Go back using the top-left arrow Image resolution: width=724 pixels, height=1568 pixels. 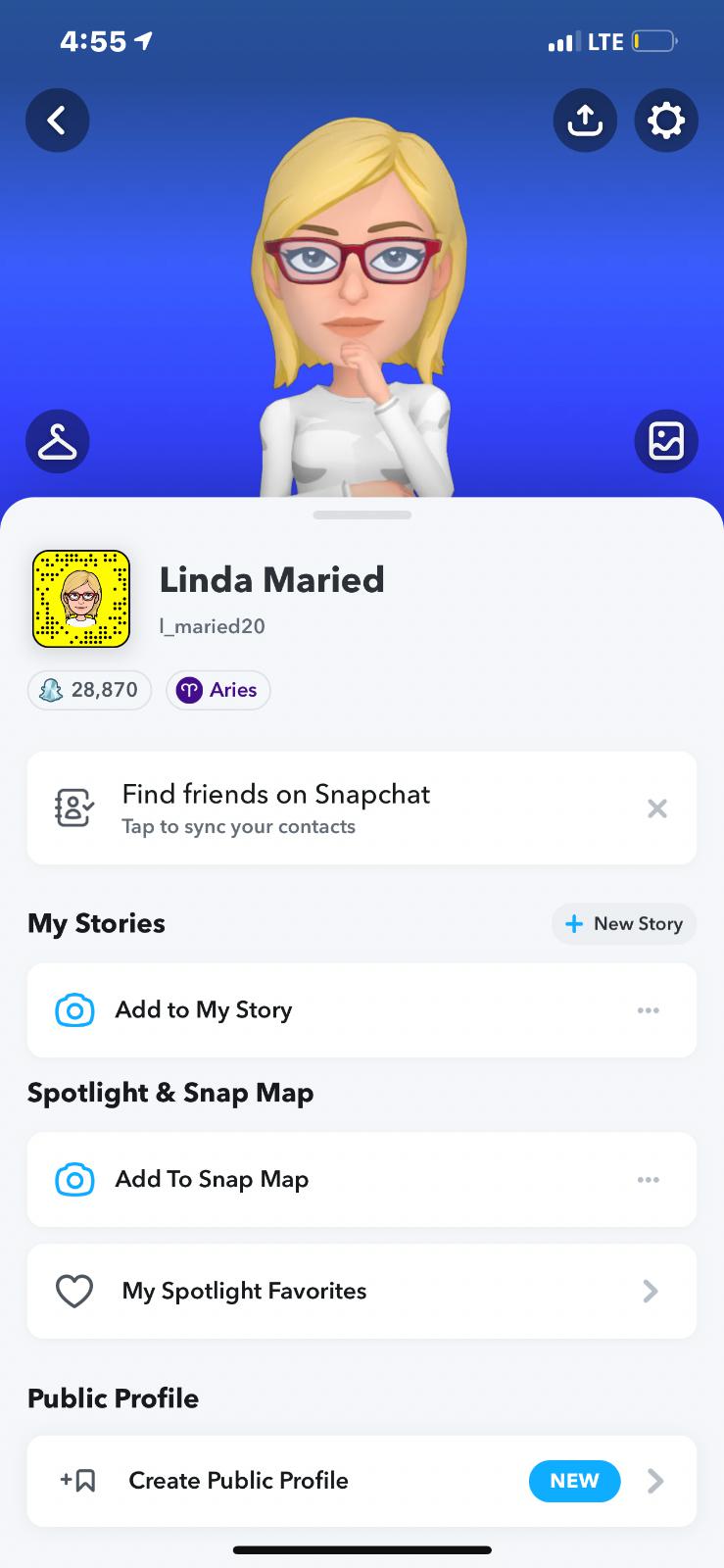click(x=57, y=121)
